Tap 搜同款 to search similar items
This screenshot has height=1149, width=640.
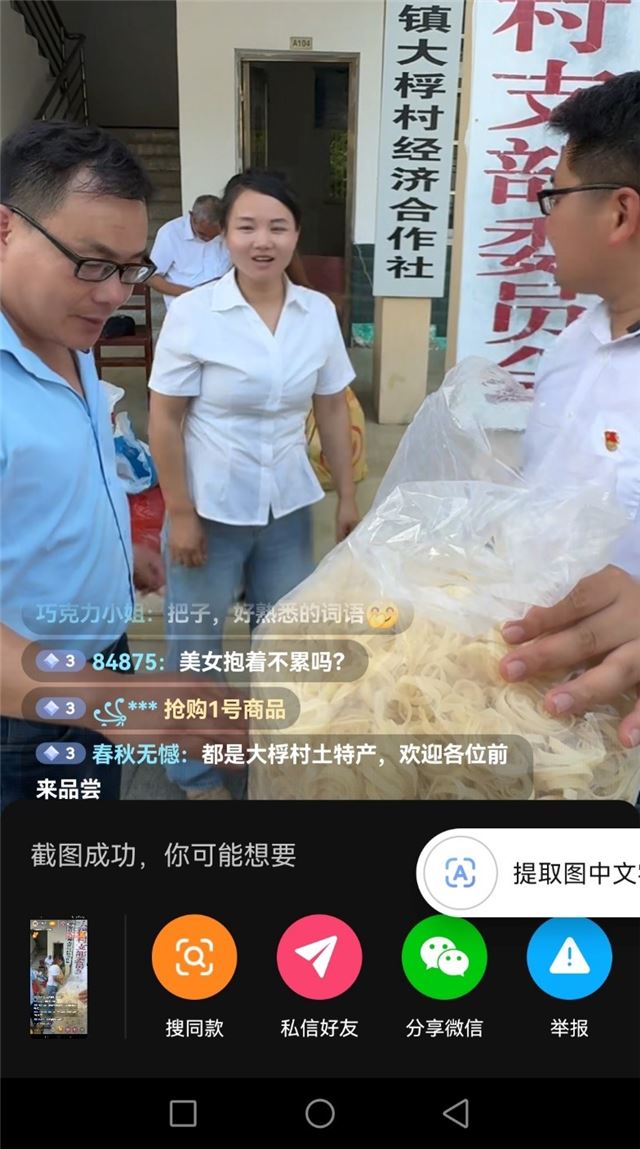194,958
